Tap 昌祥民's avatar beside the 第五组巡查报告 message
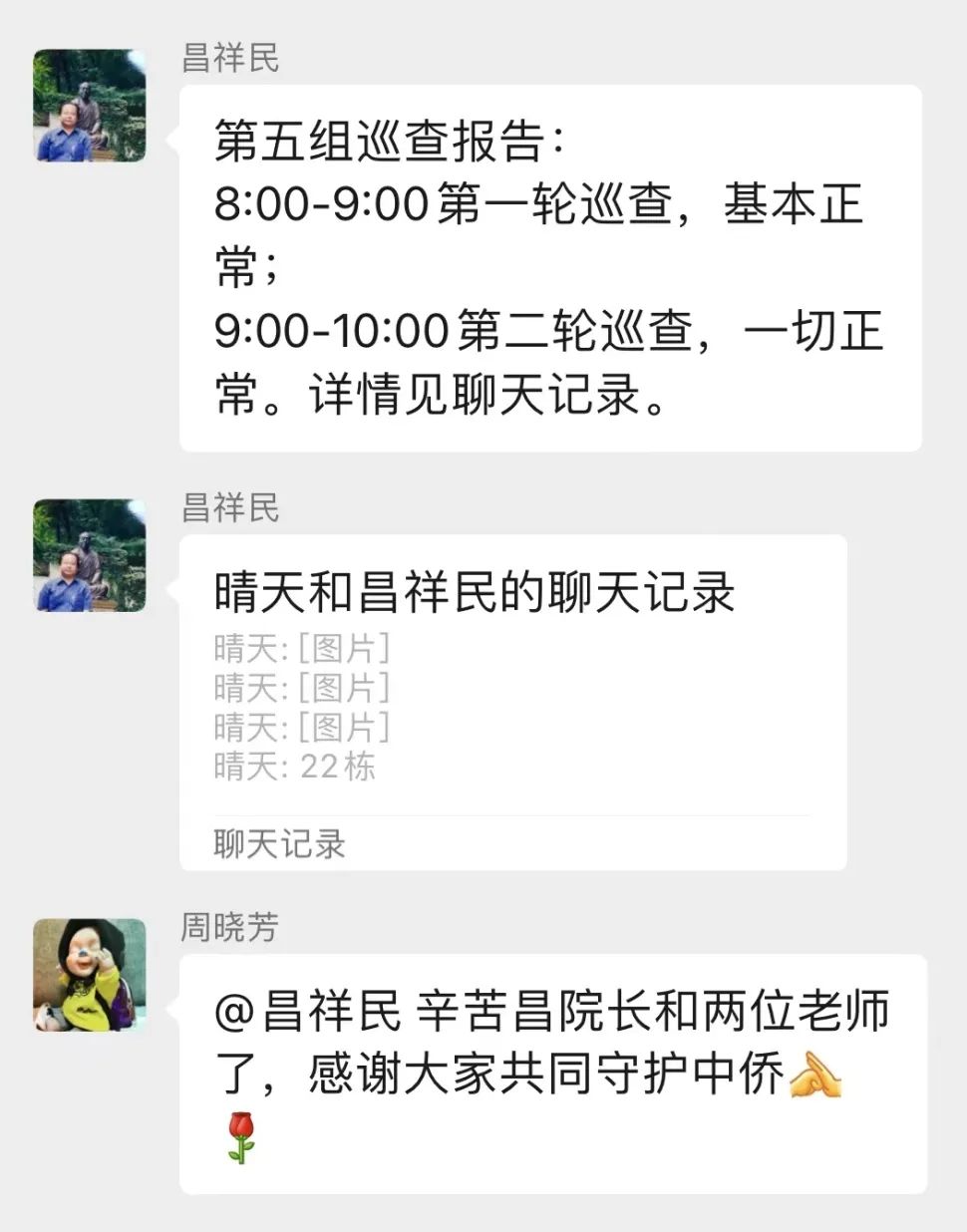The image size is (967, 1232). [90, 106]
